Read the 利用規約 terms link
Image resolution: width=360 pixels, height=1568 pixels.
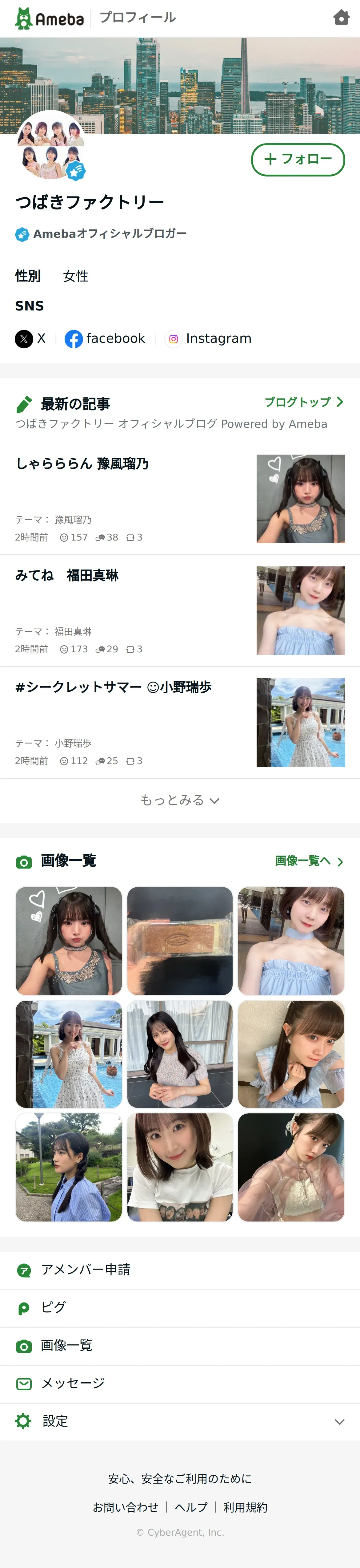tap(245, 1507)
